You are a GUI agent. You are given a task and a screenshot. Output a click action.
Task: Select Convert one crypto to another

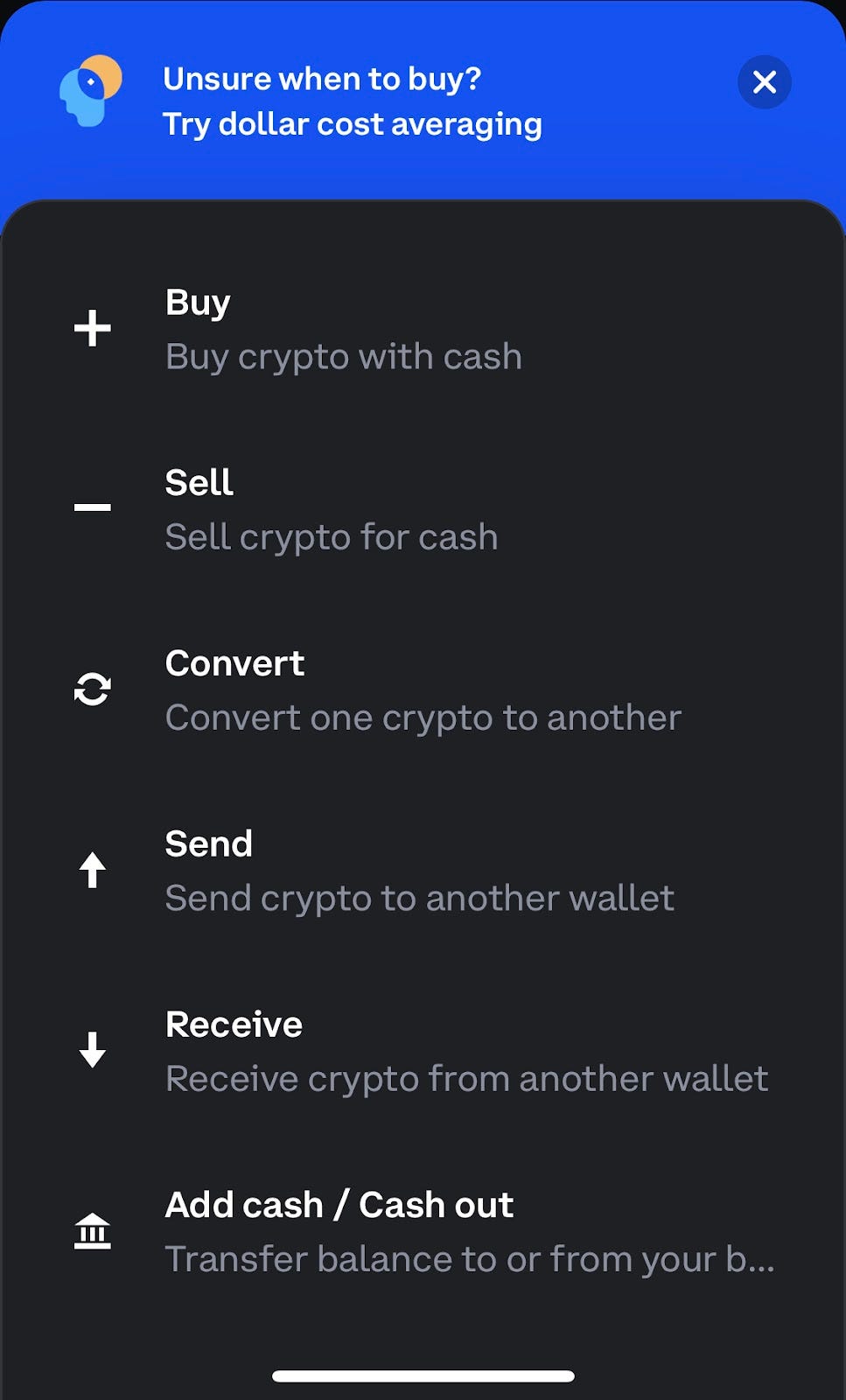click(423, 717)
